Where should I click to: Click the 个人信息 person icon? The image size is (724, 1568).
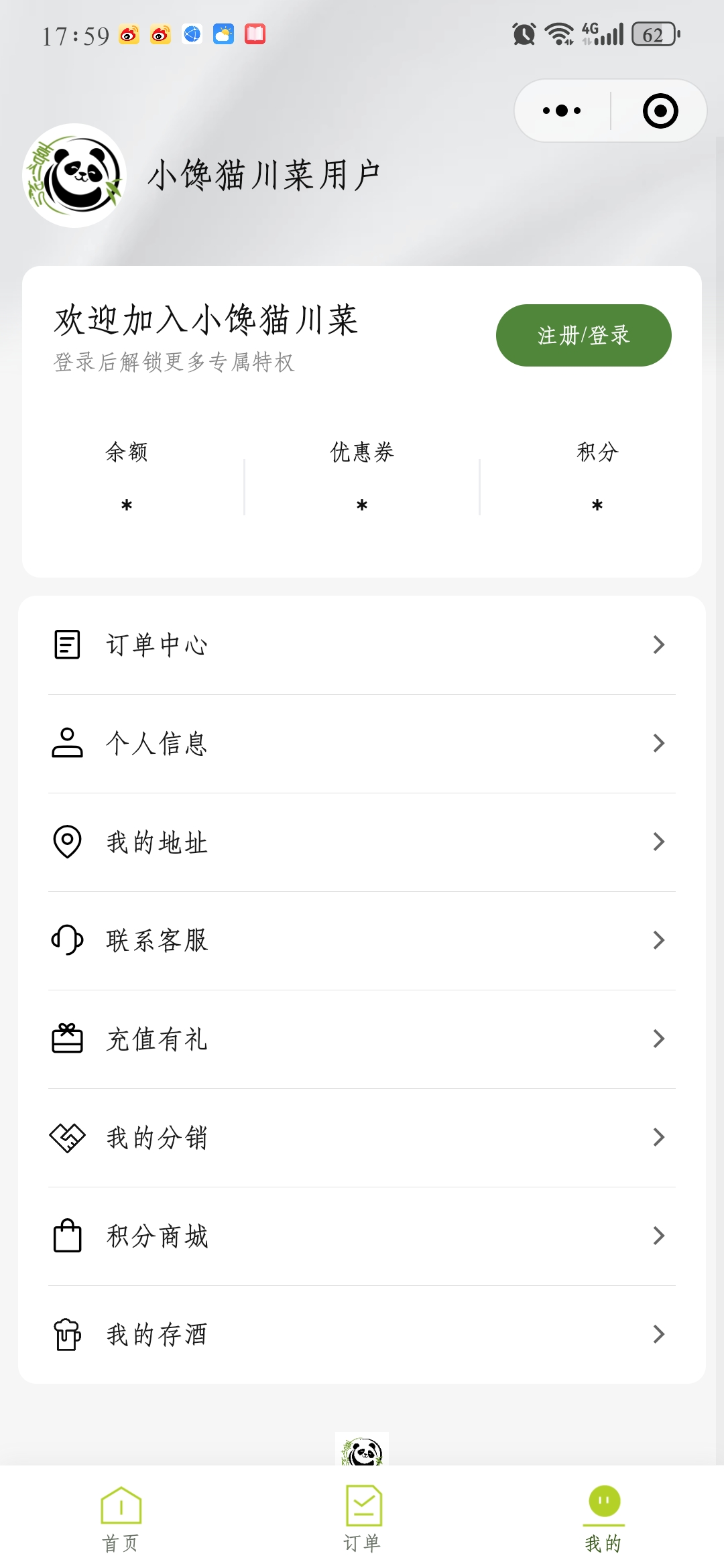pos(66,742)
